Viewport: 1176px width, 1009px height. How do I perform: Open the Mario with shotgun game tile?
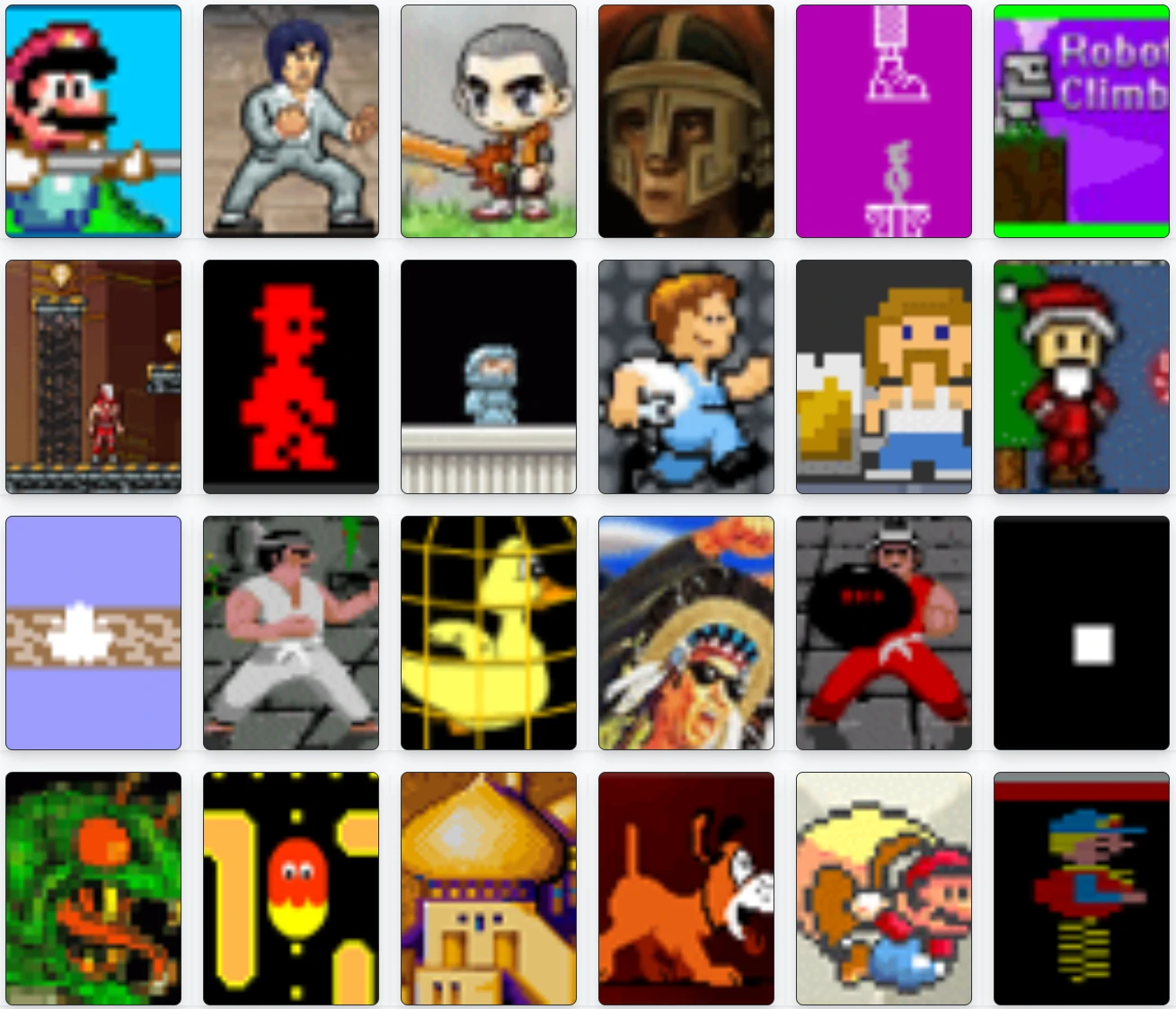93,121
